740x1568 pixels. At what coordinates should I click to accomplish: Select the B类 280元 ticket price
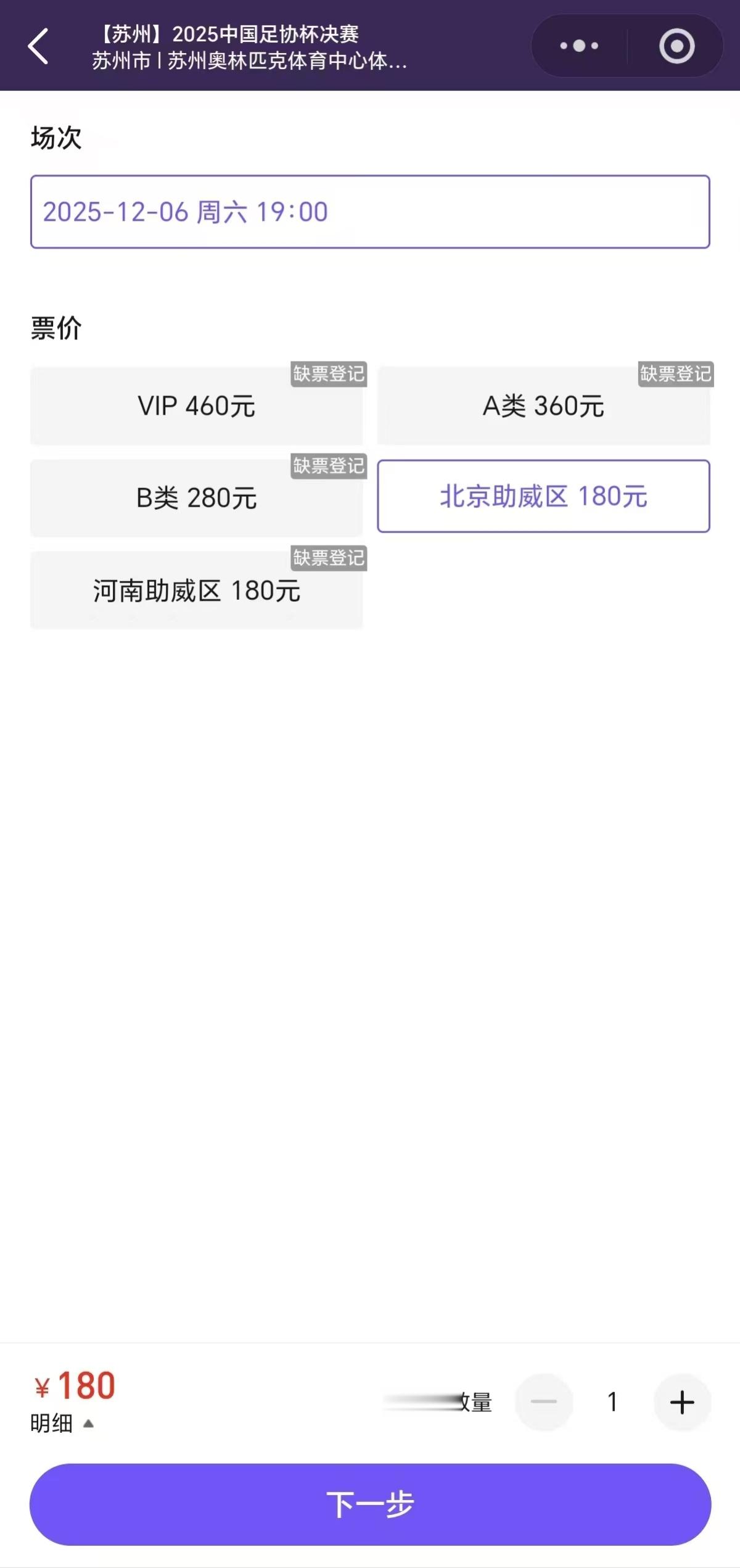(x=197, y=498)
